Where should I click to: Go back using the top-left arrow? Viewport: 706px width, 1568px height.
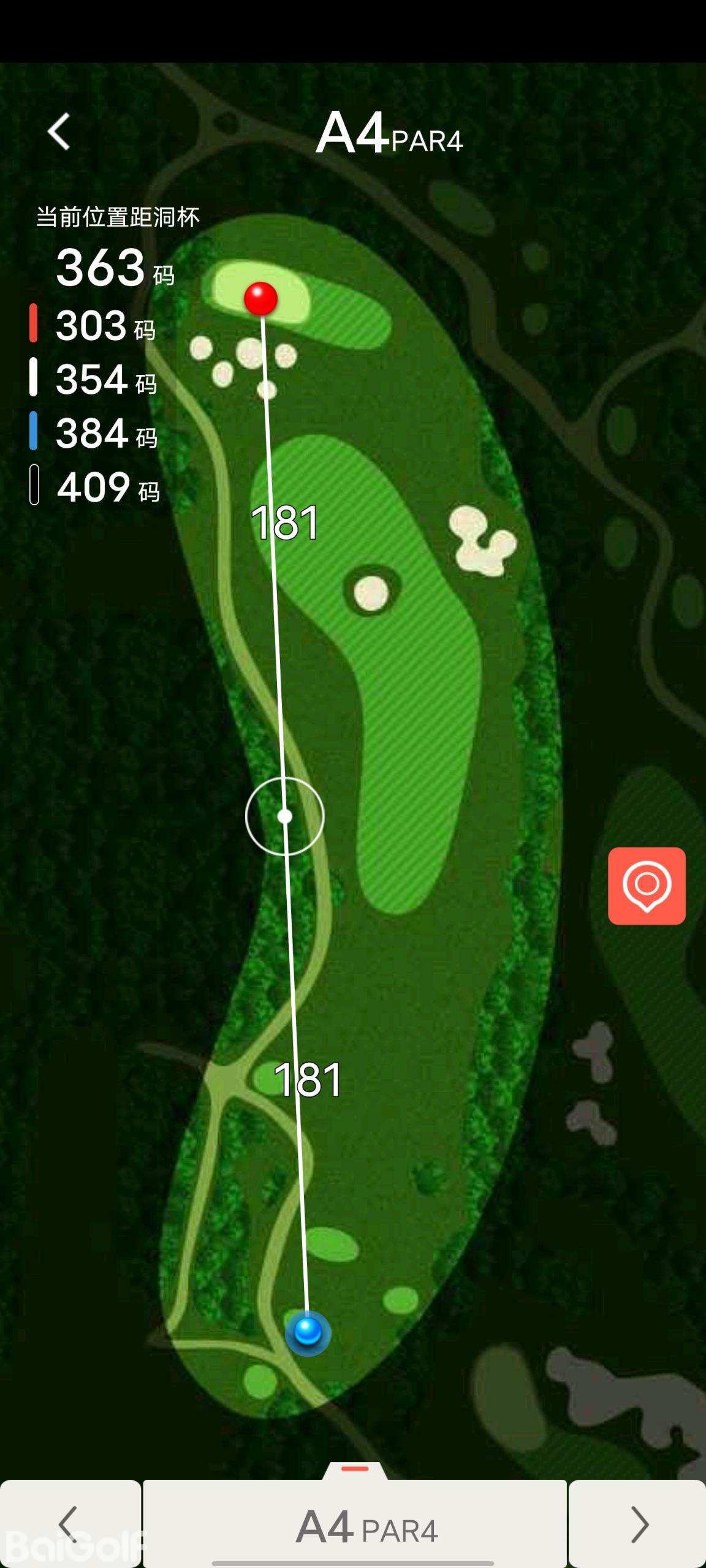59,131
